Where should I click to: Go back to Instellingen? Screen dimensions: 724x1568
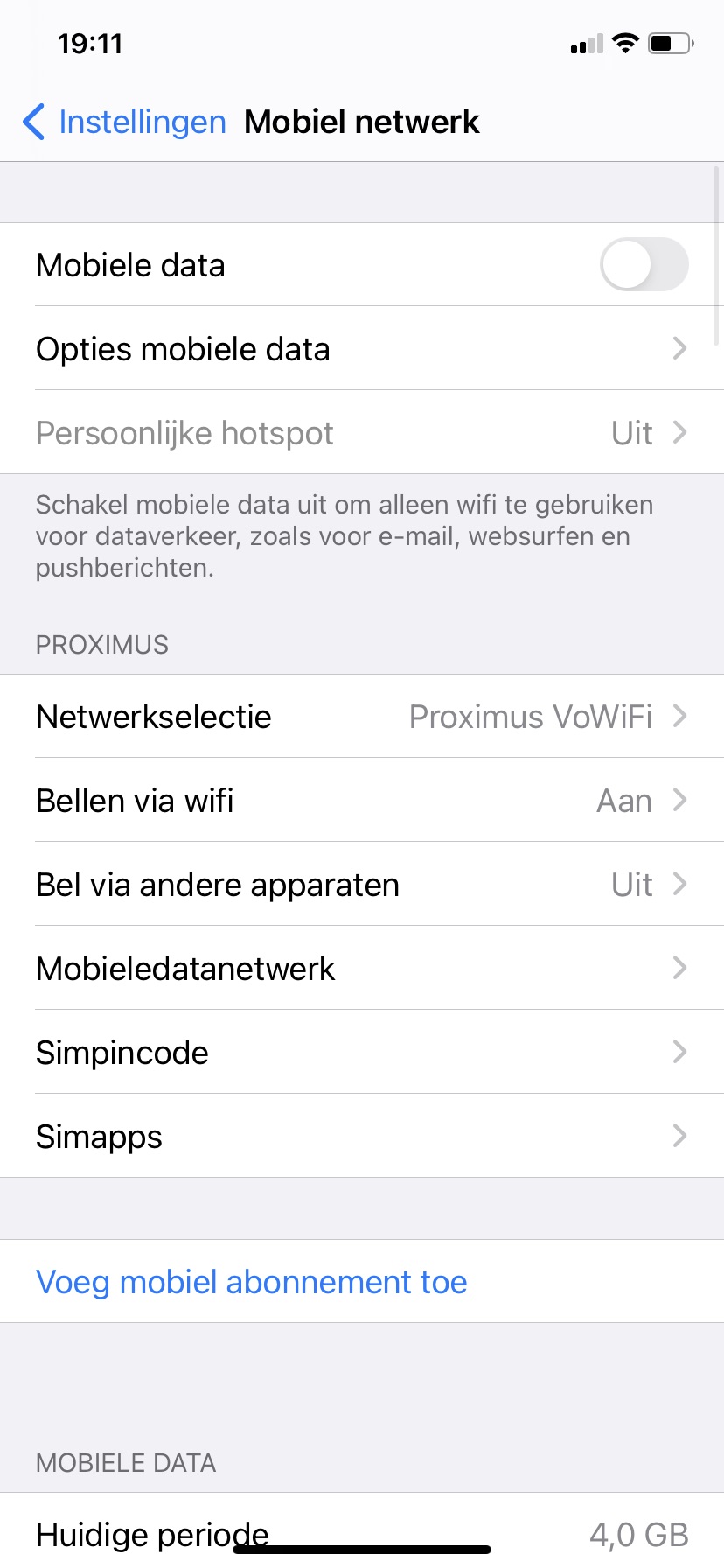point(124,122)
